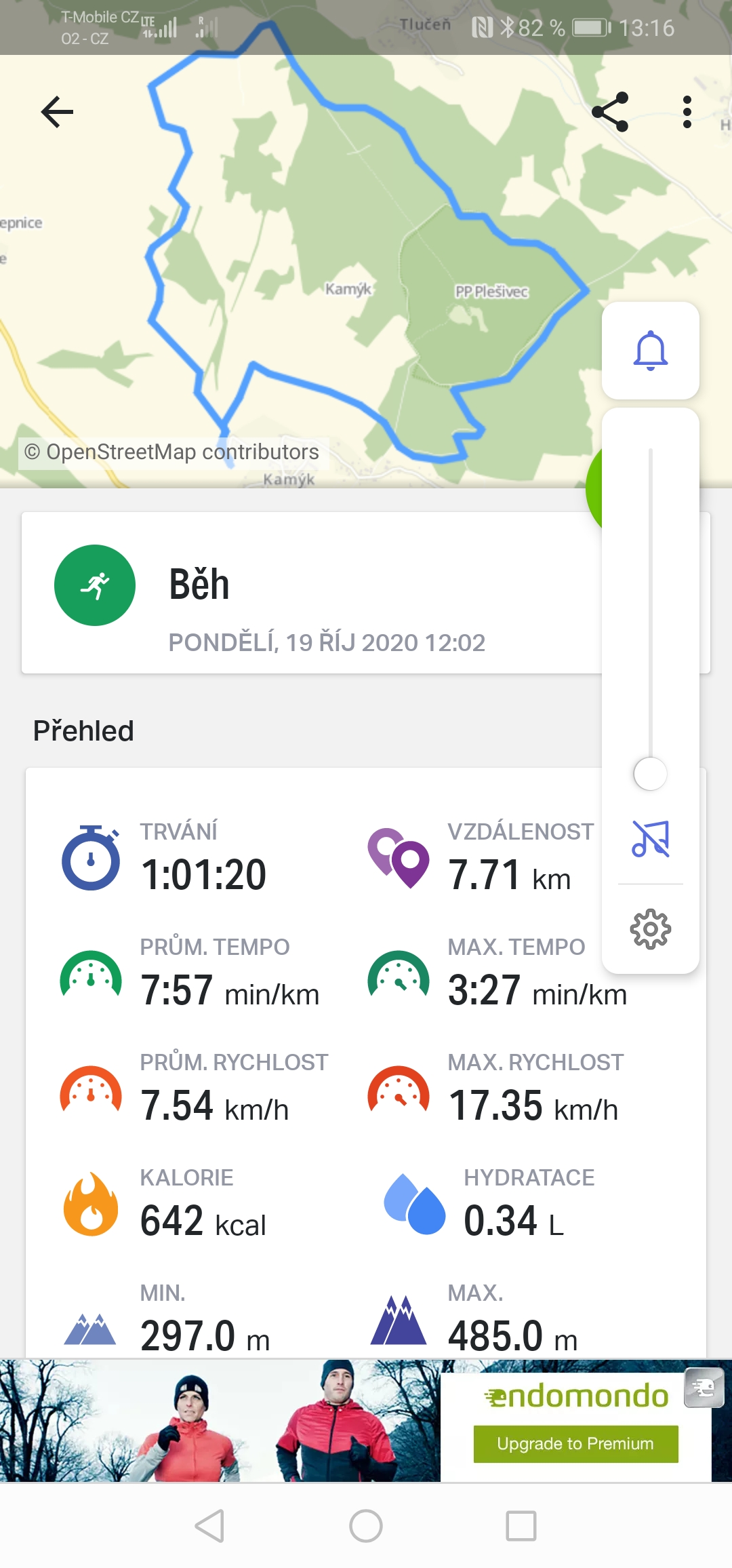Open recent apps from navigation bar

pos(521,1526)
